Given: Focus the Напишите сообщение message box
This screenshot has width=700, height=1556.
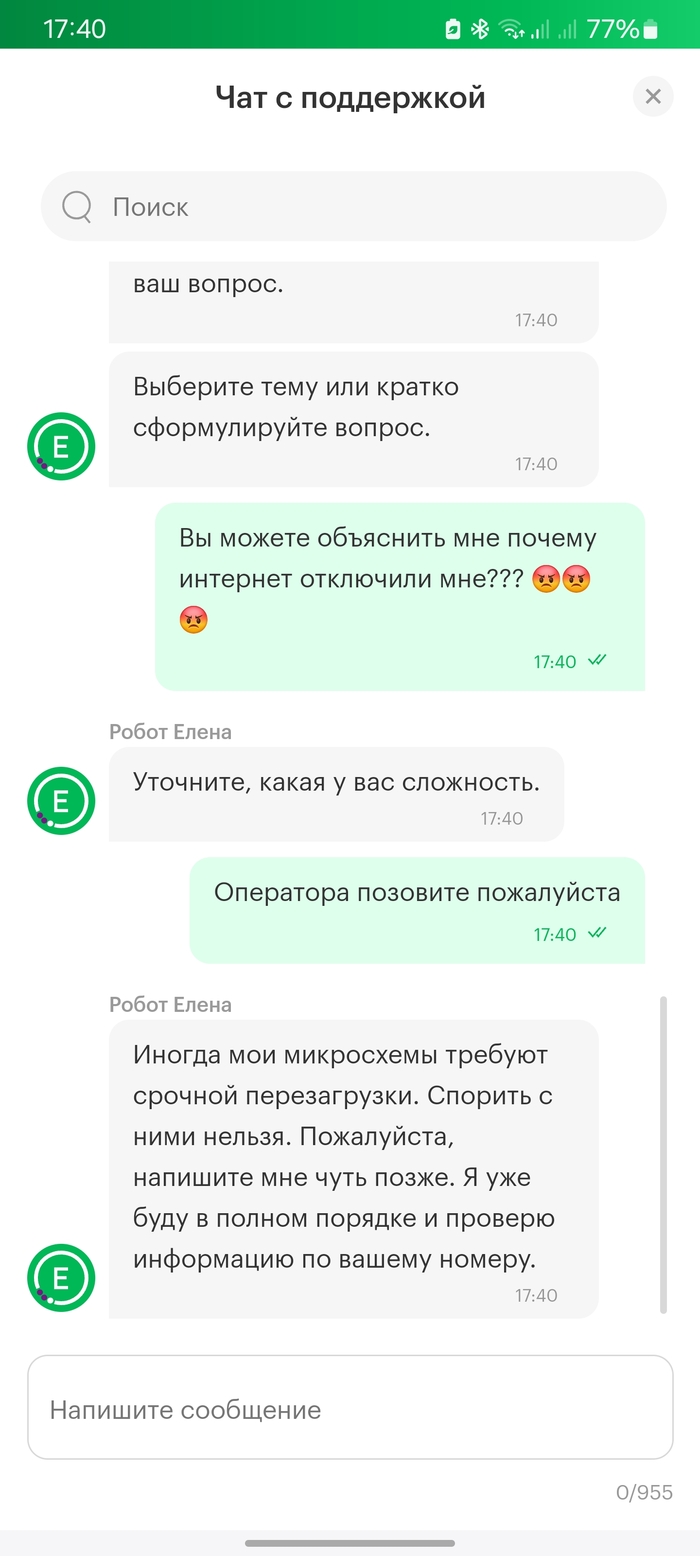Looking at the screenshot, I should pyautogui.click(x=349, y=1409).
